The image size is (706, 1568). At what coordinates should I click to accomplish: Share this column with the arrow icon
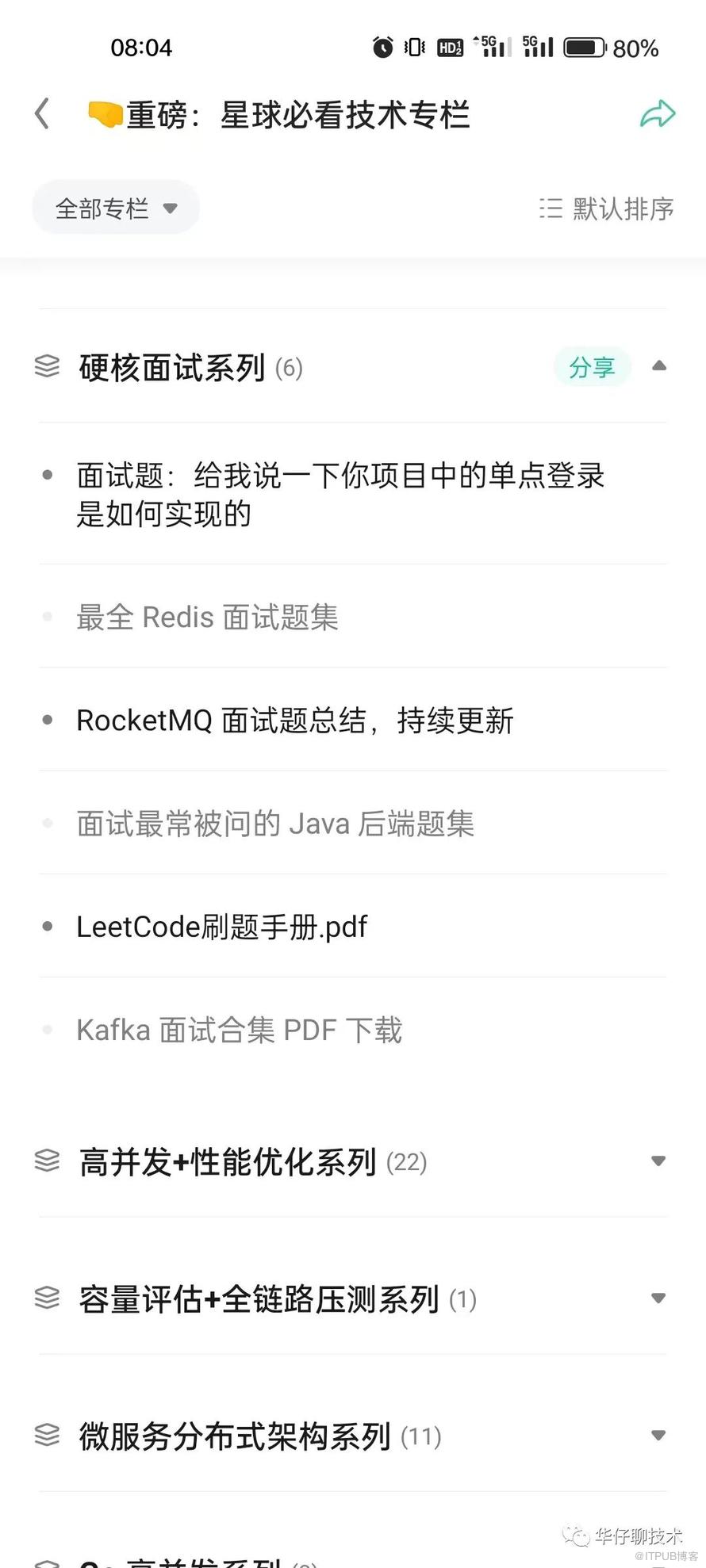(658, 114)
